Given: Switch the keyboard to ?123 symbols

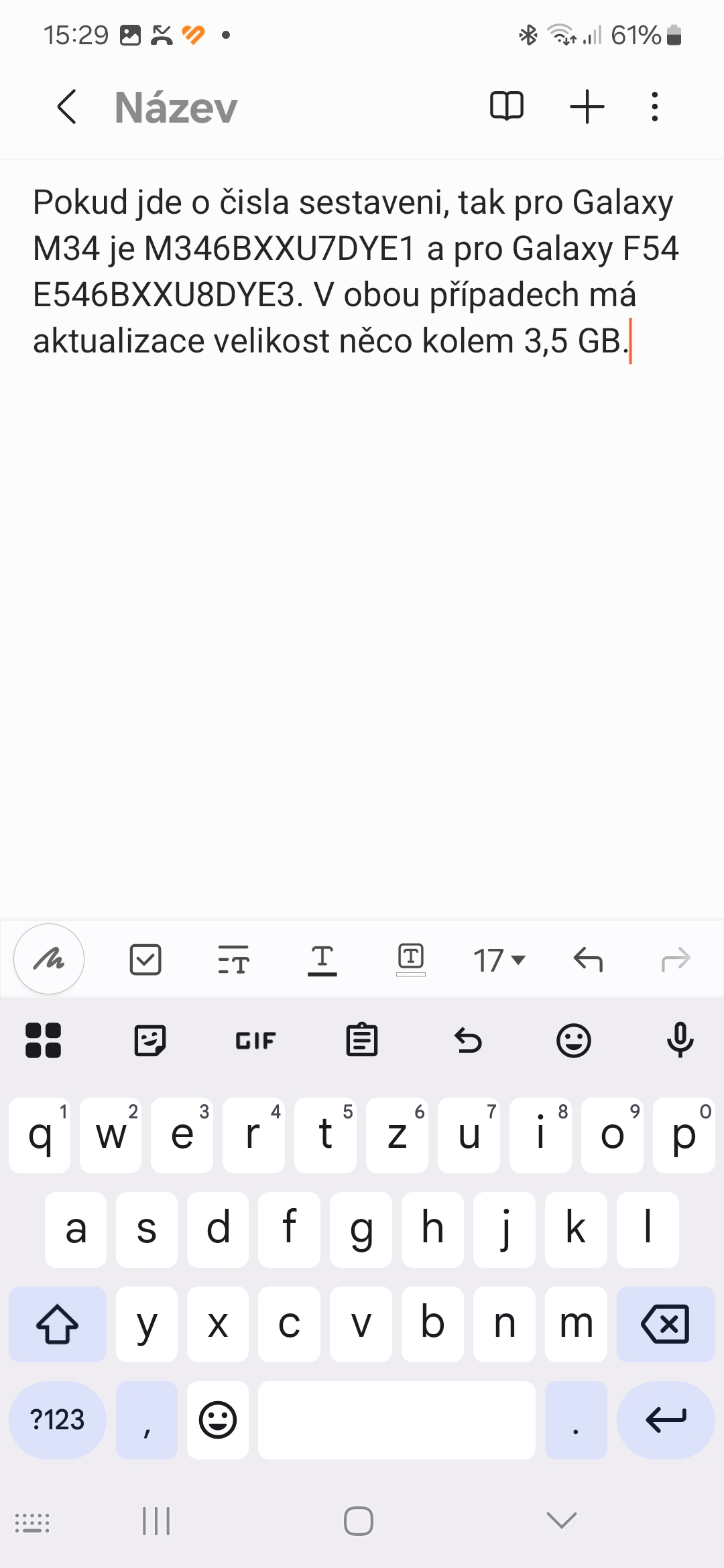Looking at the screenshot, I should [58, 1420].
